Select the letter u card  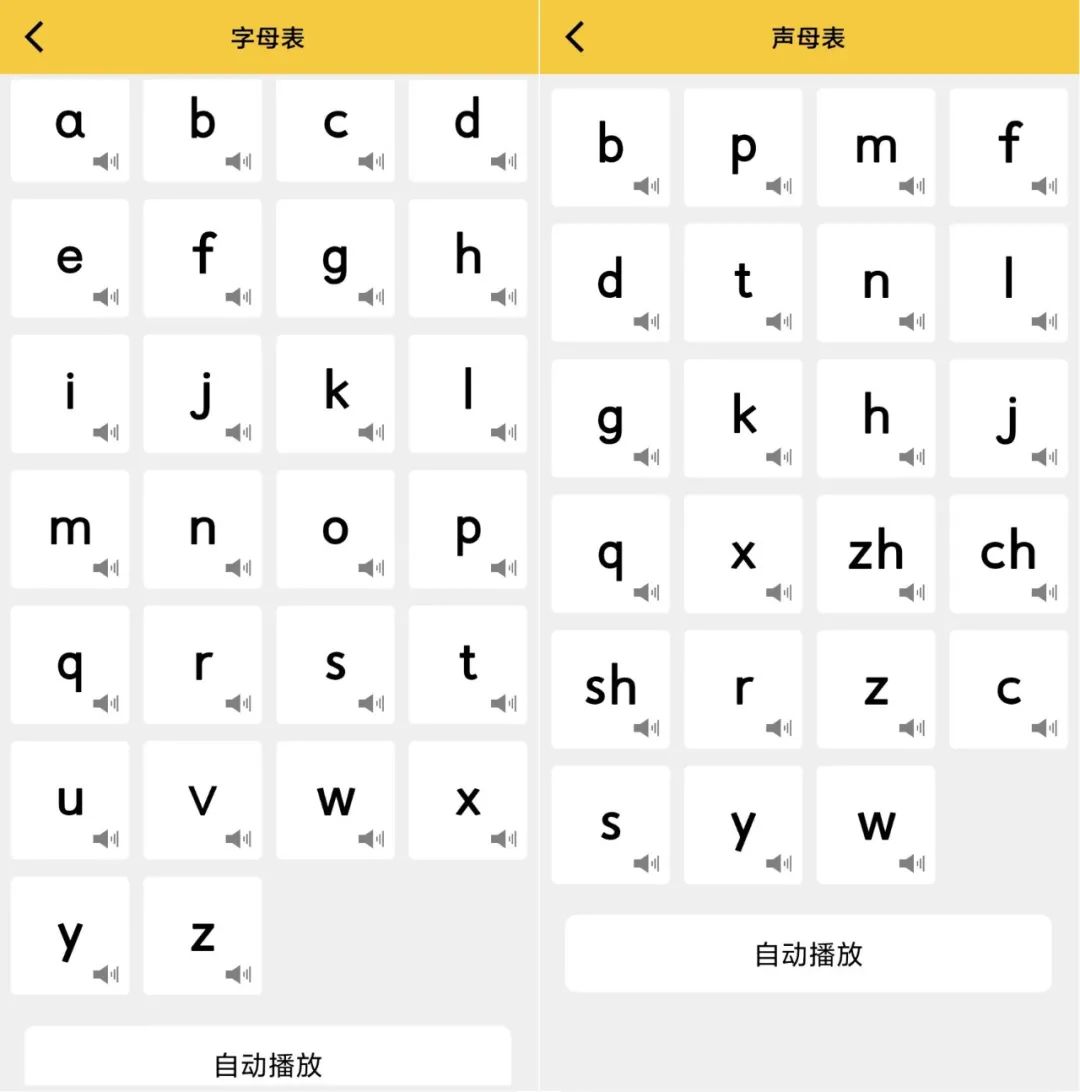[70, 800]
